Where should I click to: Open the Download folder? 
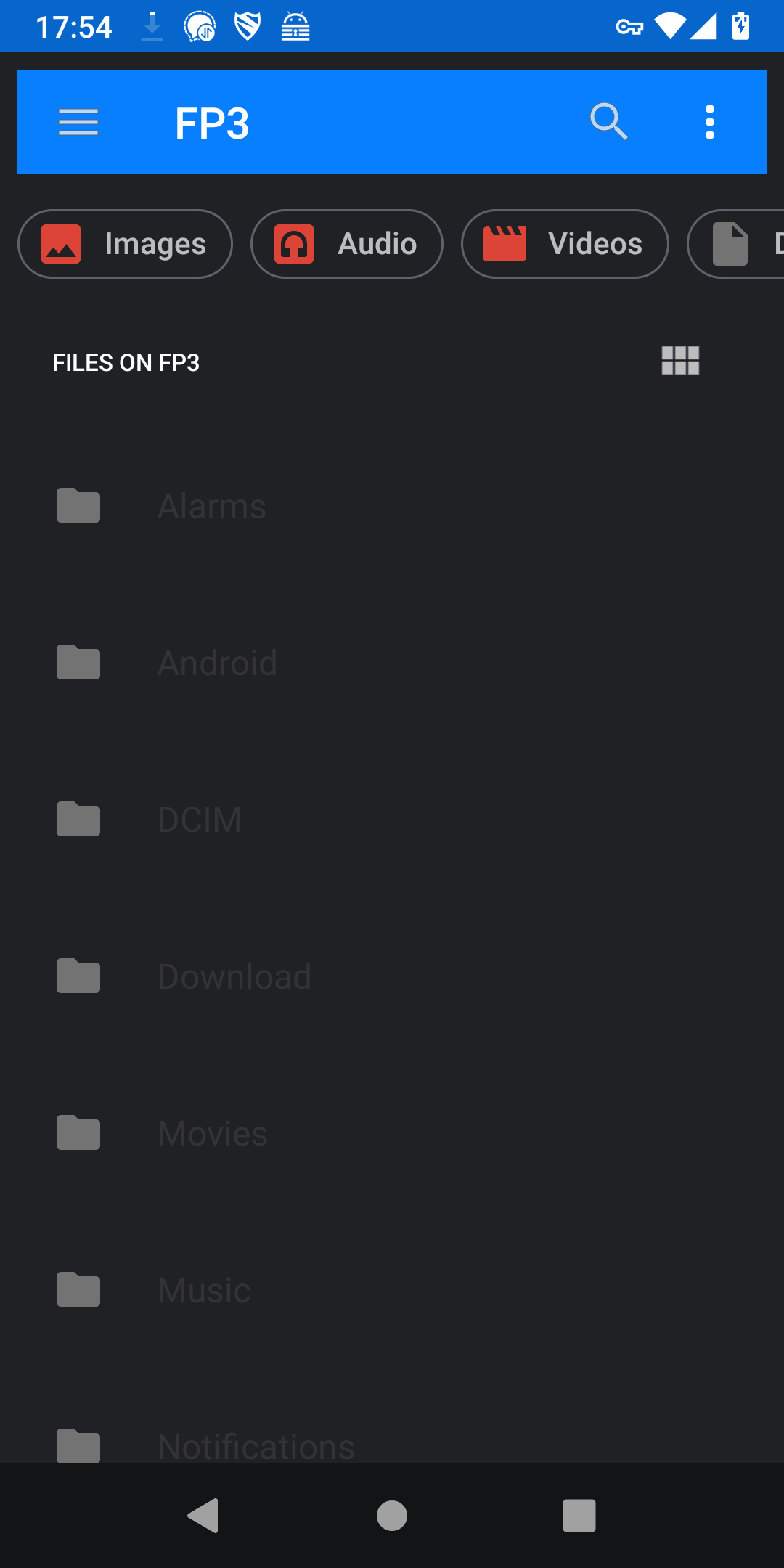pyautogui.click(x=392, y=976)
